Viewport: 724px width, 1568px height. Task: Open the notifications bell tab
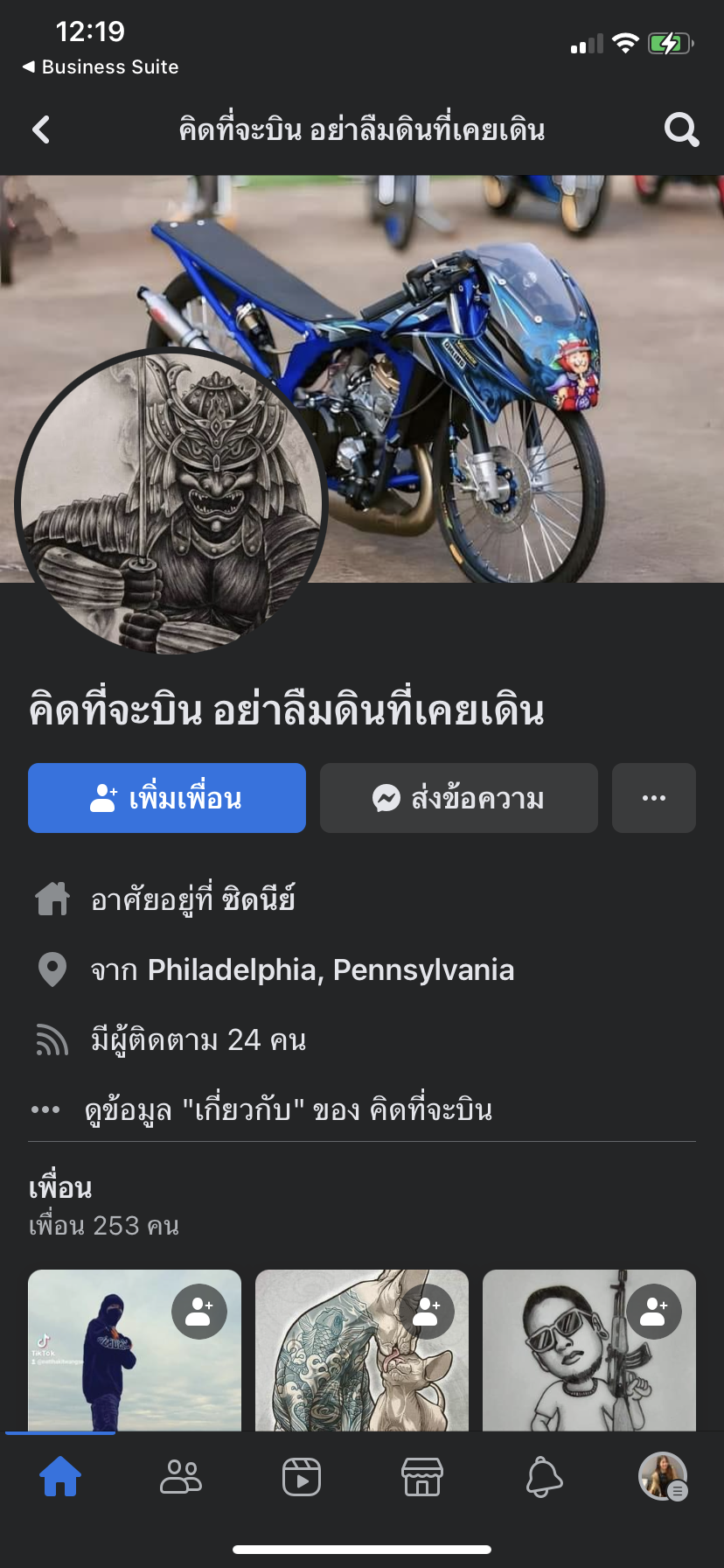point(543,1477)
